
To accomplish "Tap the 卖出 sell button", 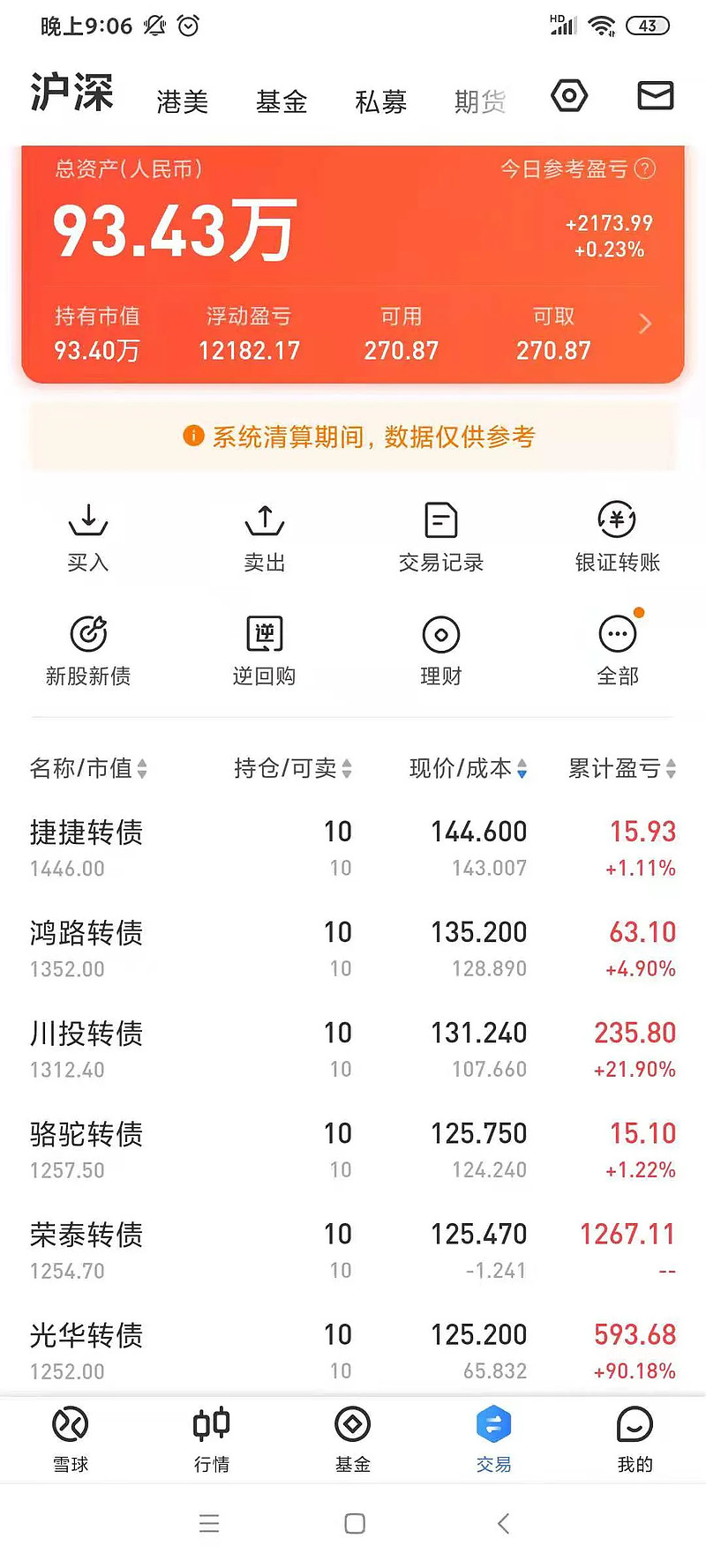I will coord(265,536).
